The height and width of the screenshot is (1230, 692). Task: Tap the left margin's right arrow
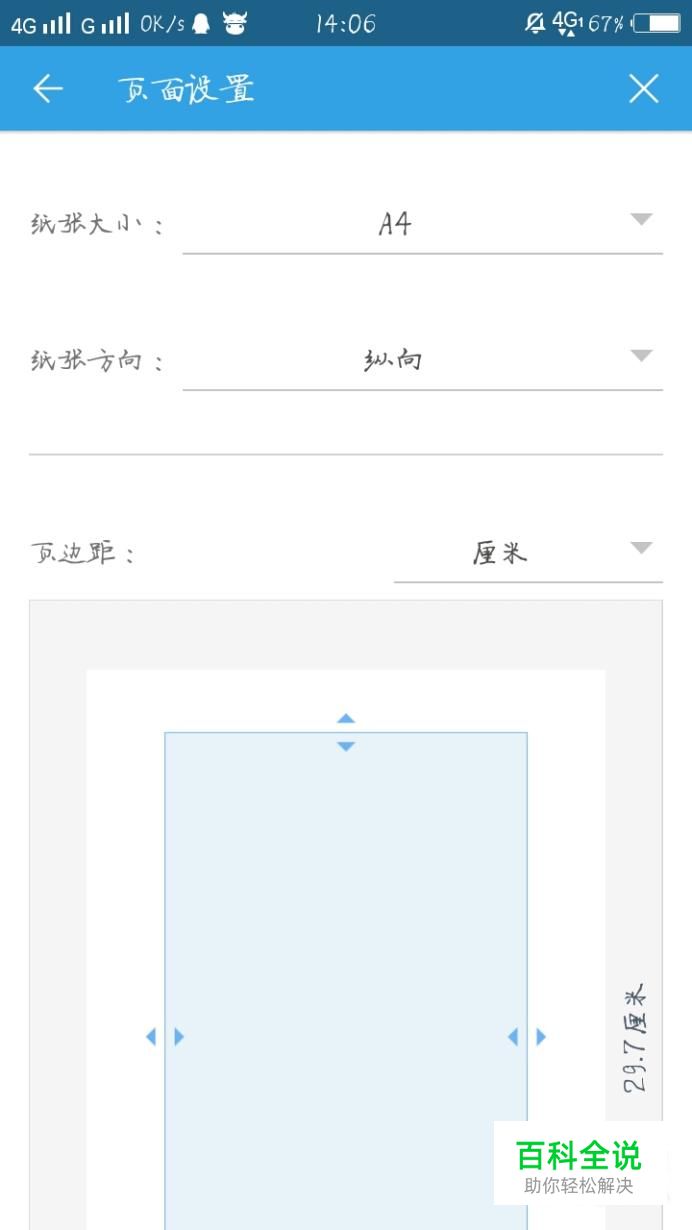[x=179, y=1037]
